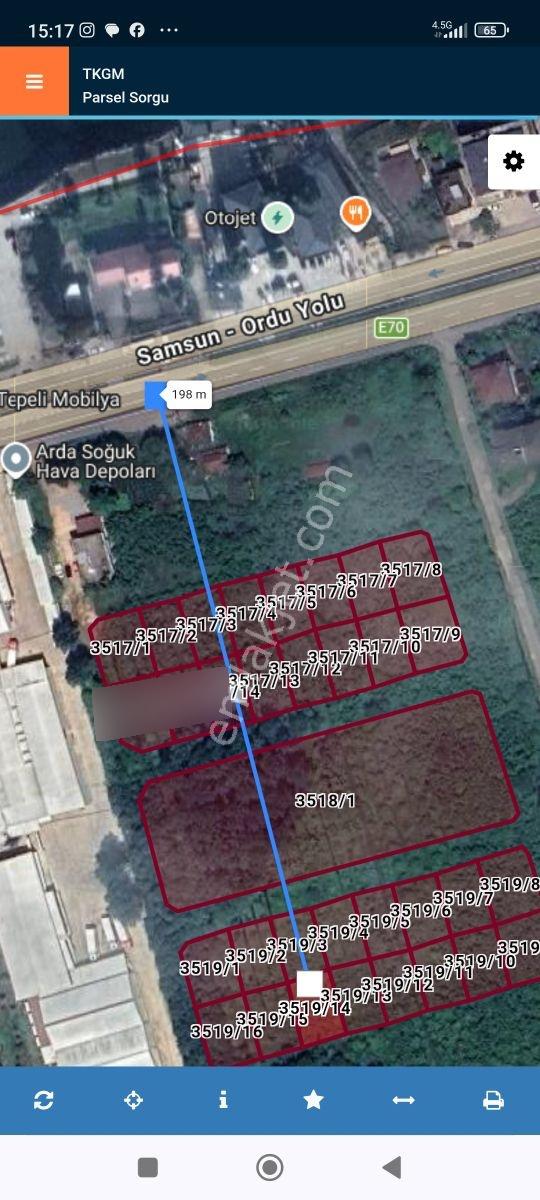Print the current map

click(x=493, y=1100)
